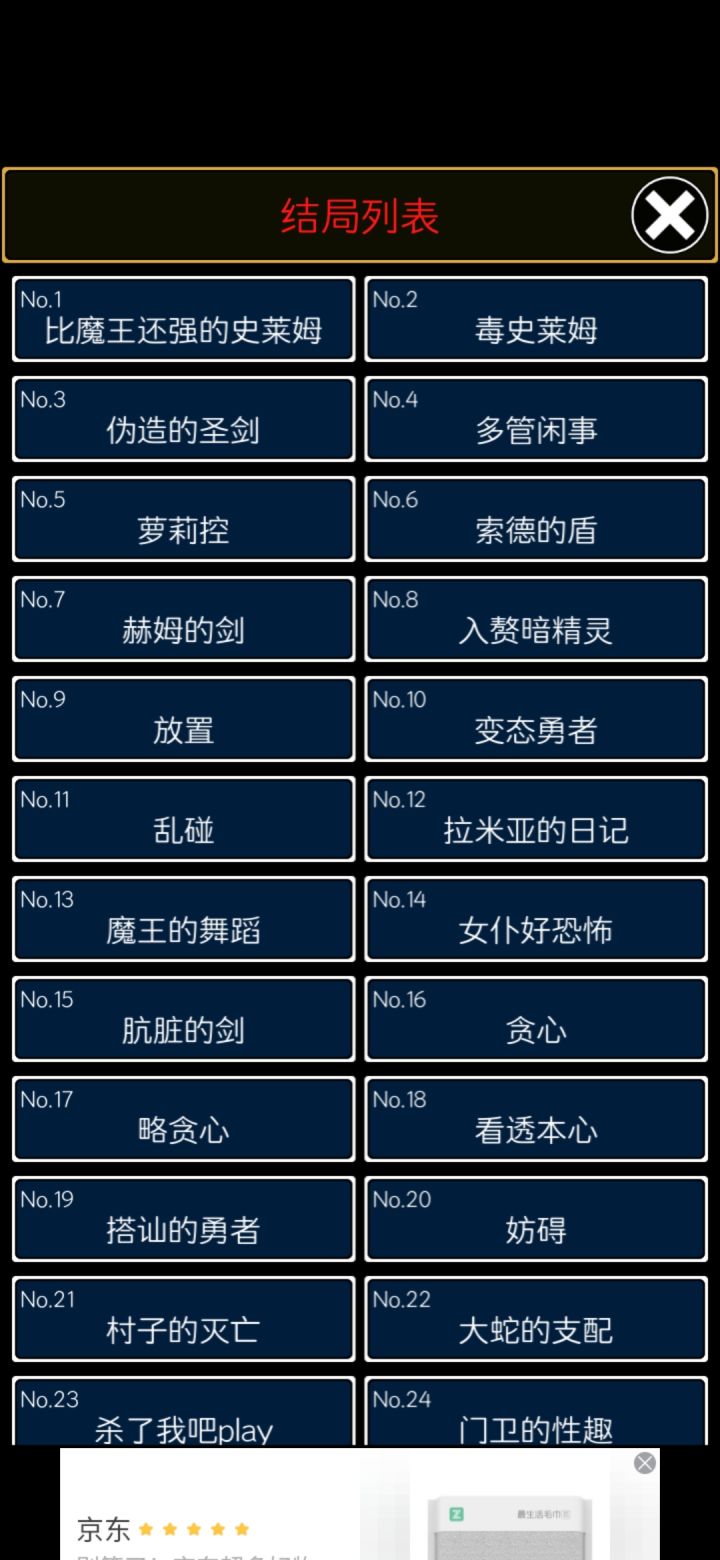Open ending No.4 多管闲事

pyautogui.click(x=536, y=419)
